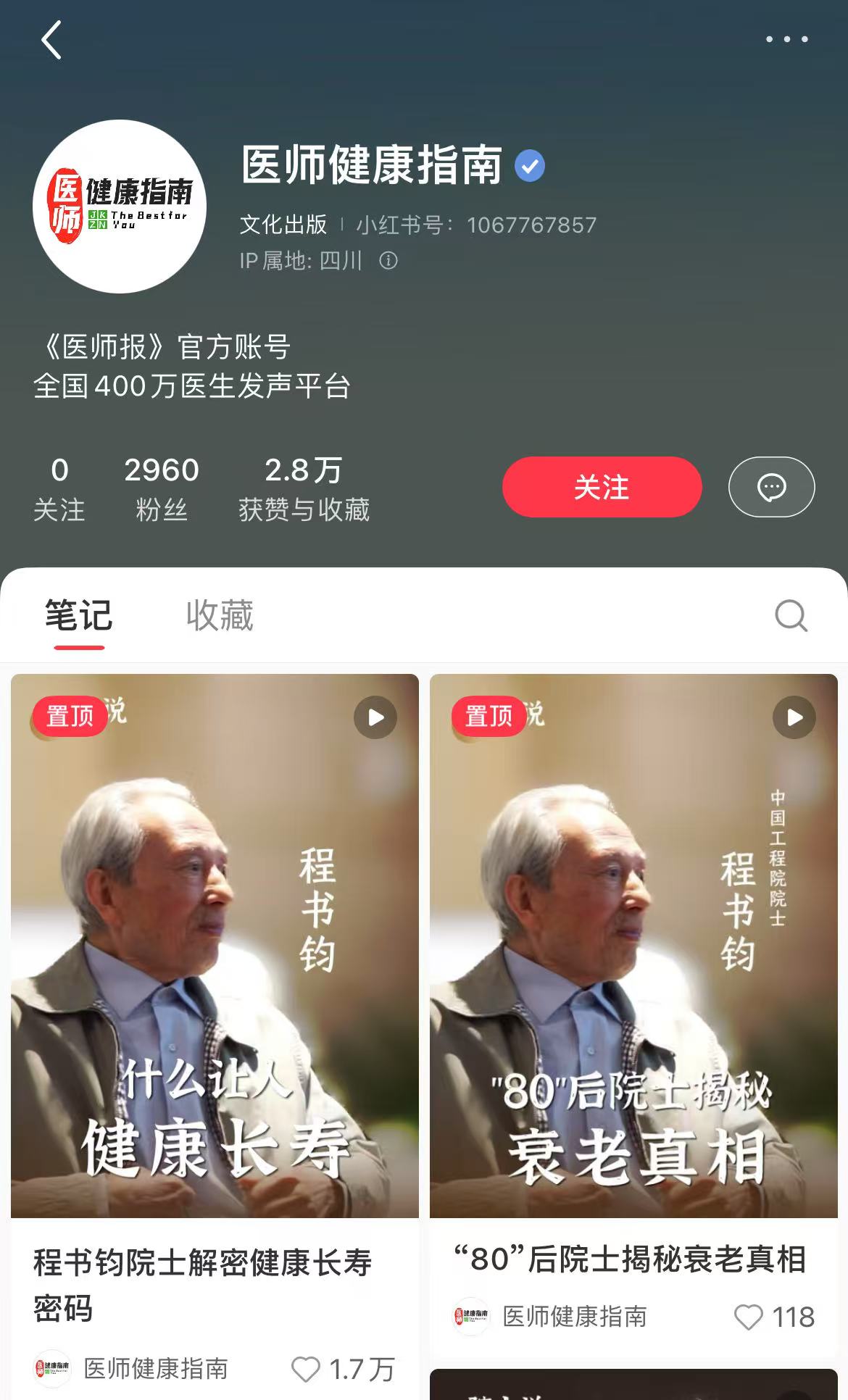View the 粉丝 followers list
The width and height of the screenshot is (848, 1400).
(x=162, y=488)
